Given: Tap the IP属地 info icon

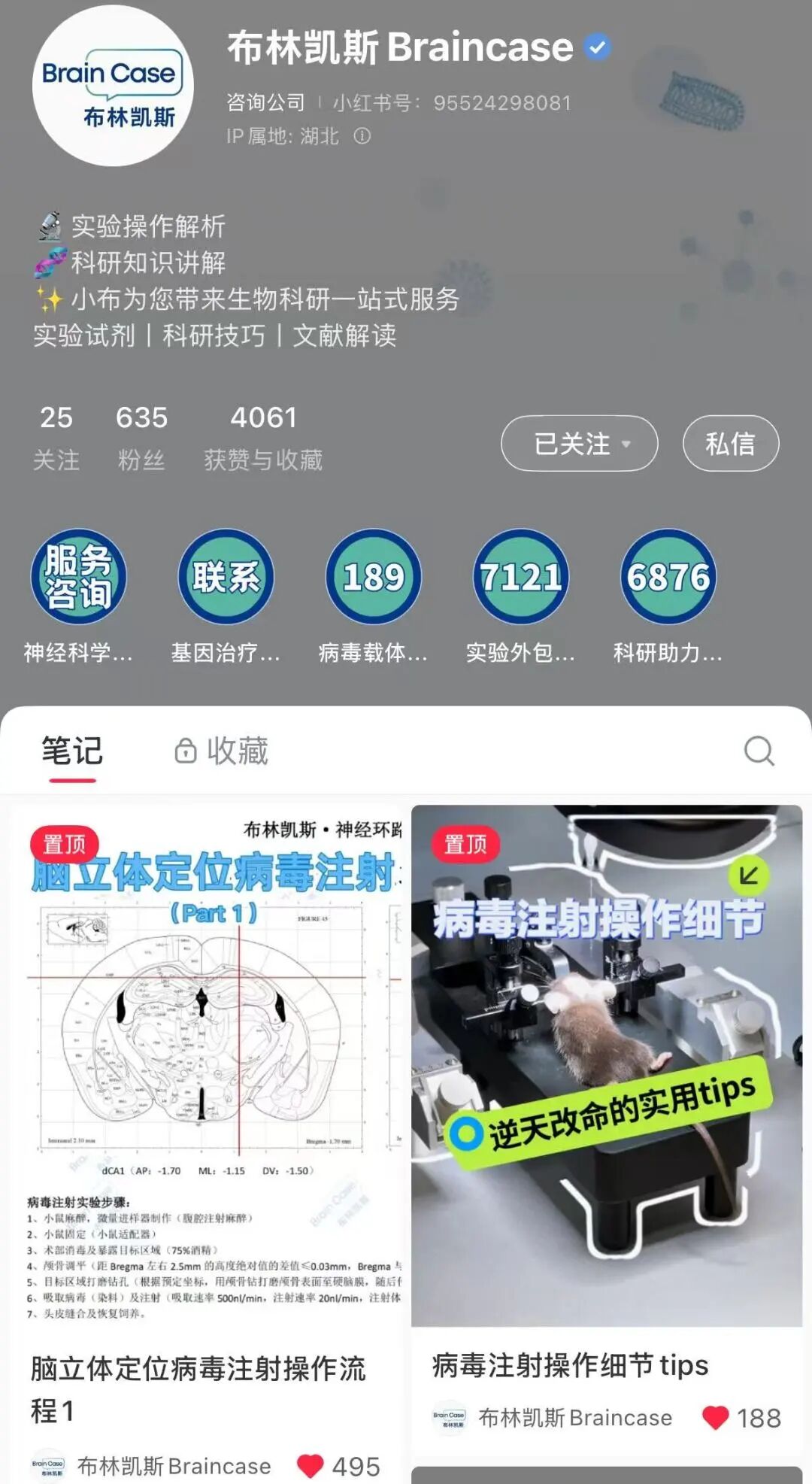Looking at the screenshot, I should [362, 136].
